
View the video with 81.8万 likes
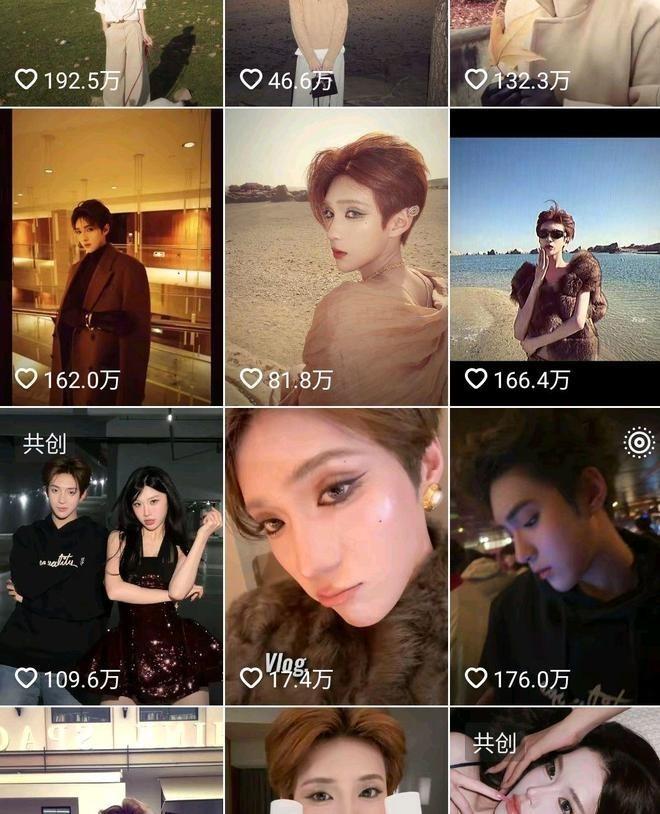point(336,255)
